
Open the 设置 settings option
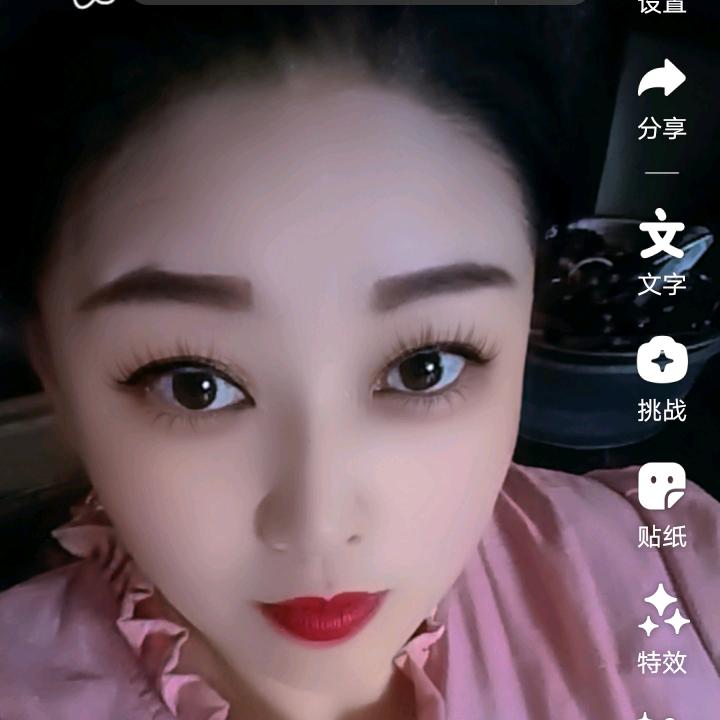click(662, 6)
